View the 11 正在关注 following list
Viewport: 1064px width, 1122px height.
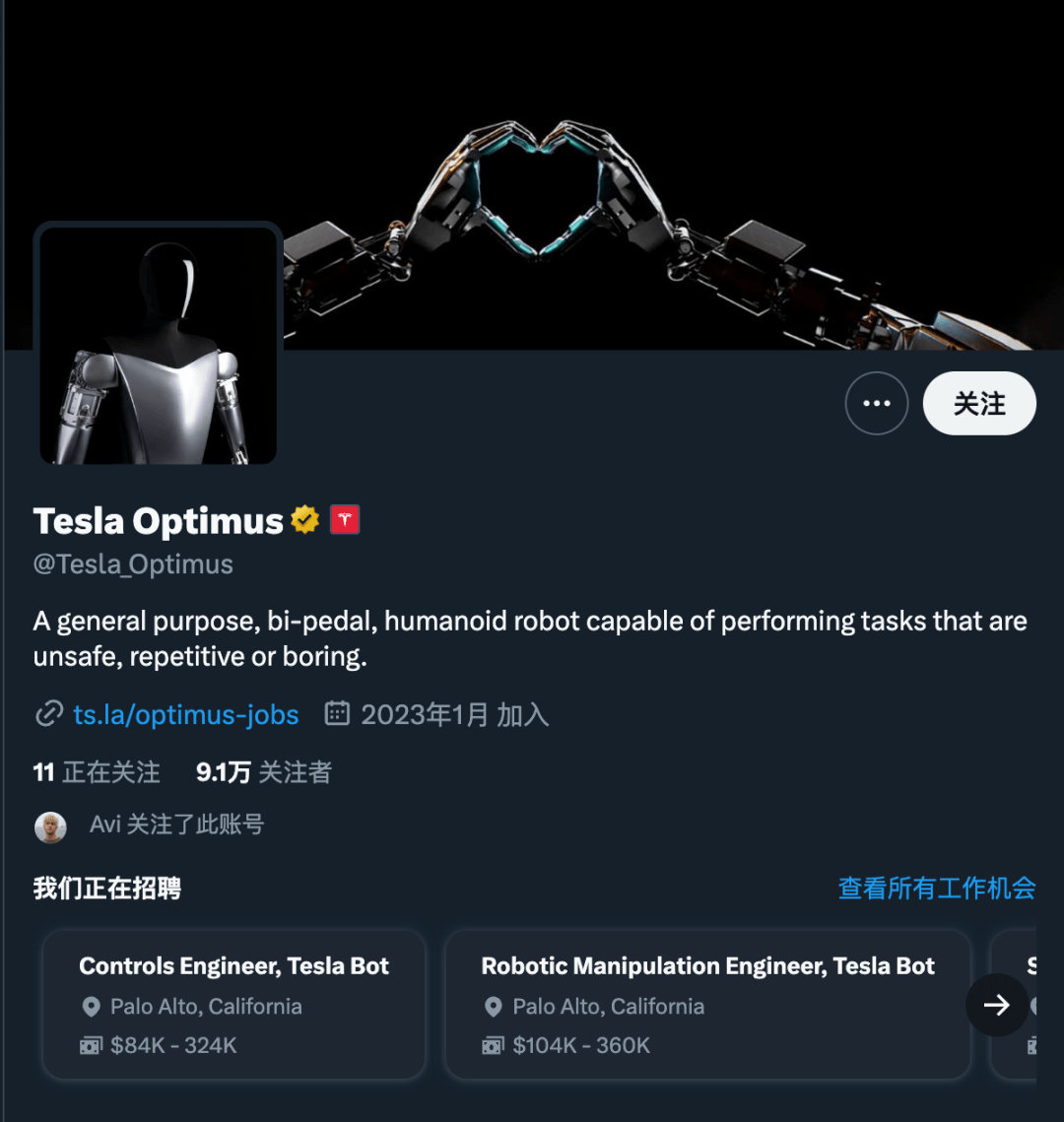(97, 772)
